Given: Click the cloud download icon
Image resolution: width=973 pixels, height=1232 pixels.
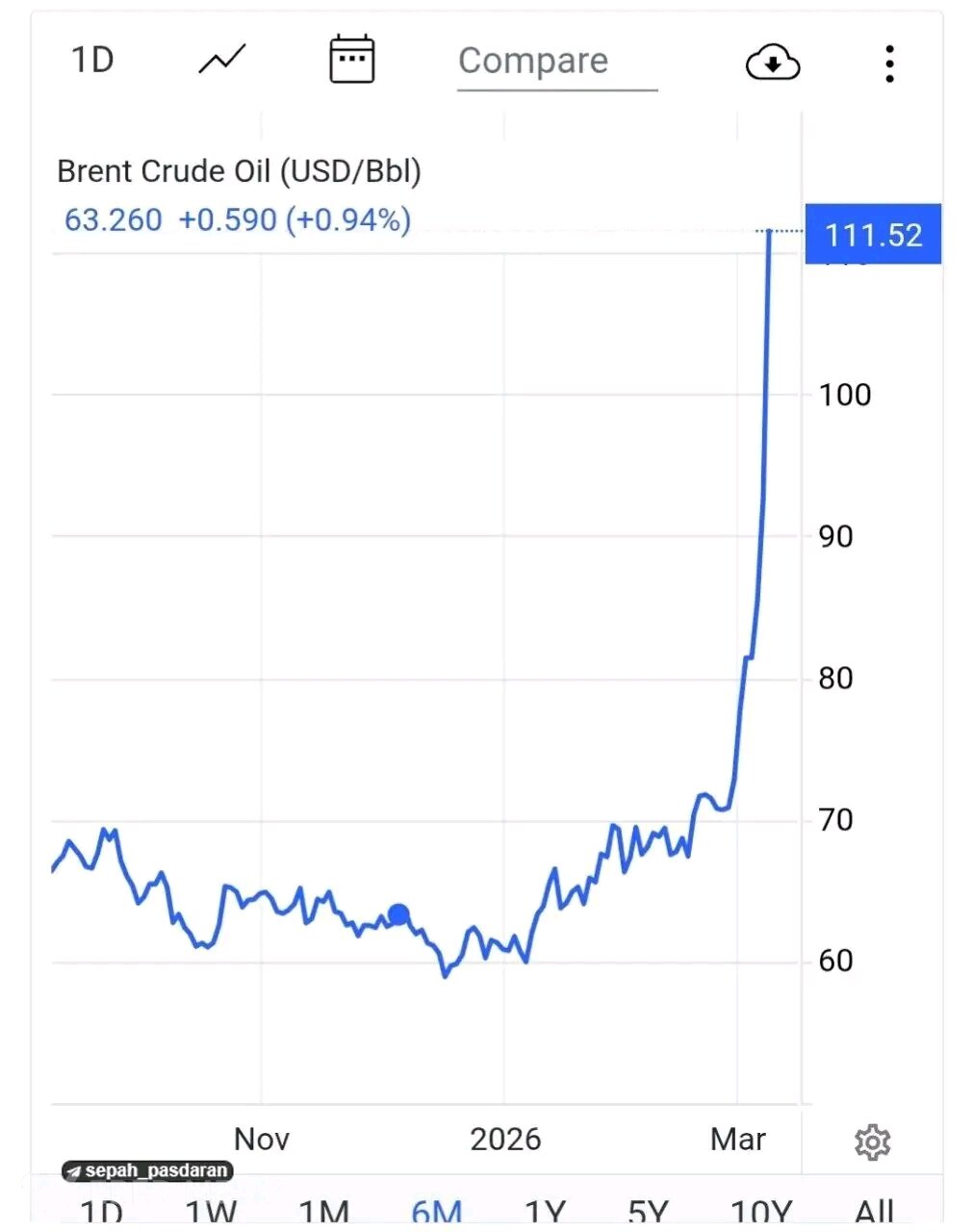Looking at the screenshot, I should [x=773, y=62].
